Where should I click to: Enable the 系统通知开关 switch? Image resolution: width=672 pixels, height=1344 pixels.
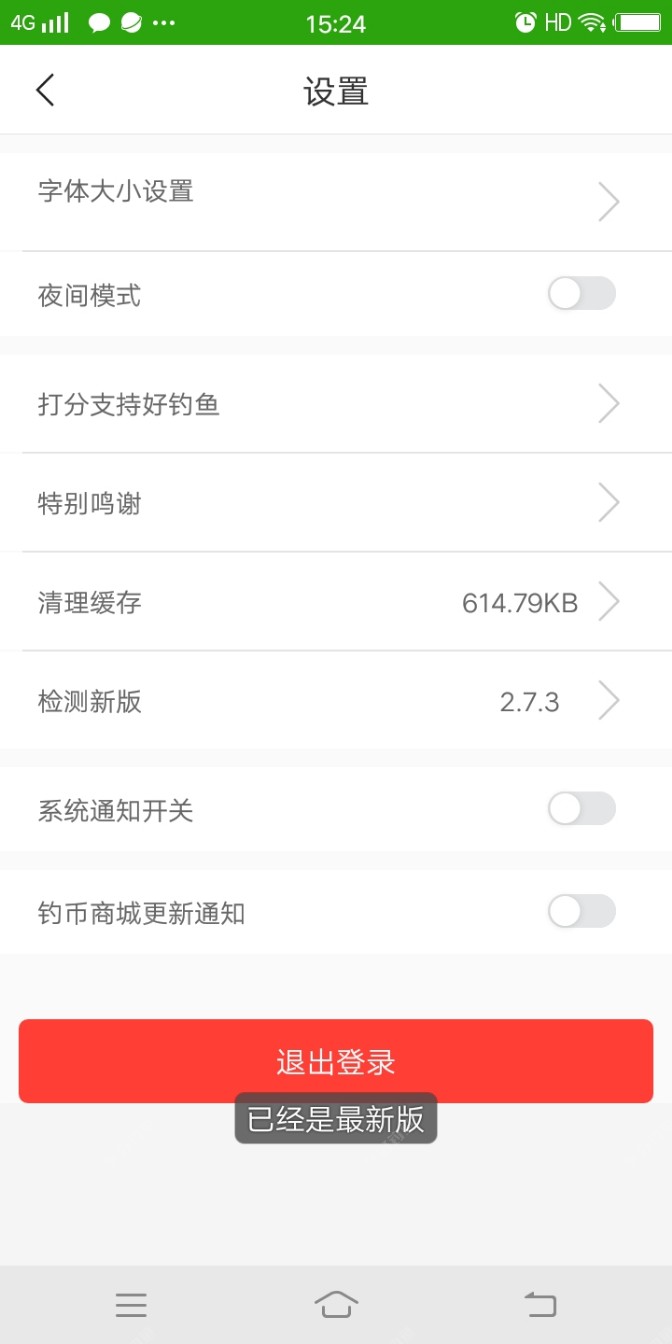[581, 808]
